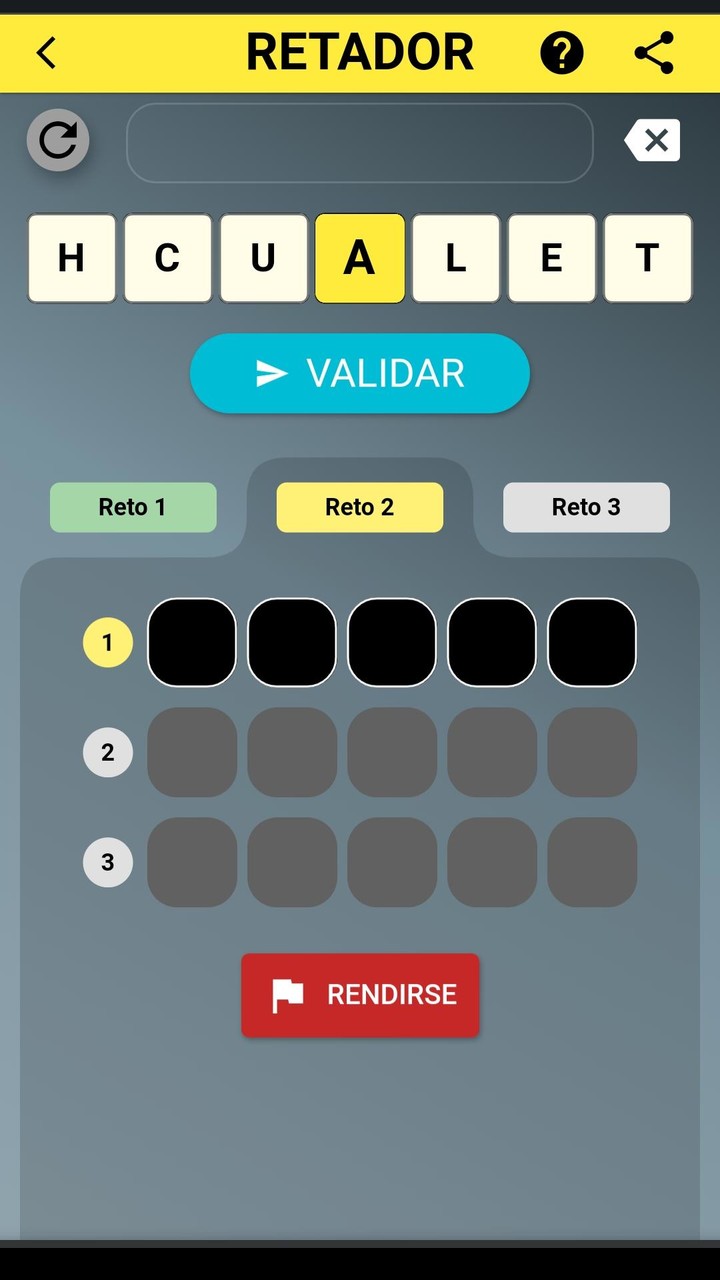Select the letter T tile
Viewport: 720px width, 1280px height.
point(647,258)
